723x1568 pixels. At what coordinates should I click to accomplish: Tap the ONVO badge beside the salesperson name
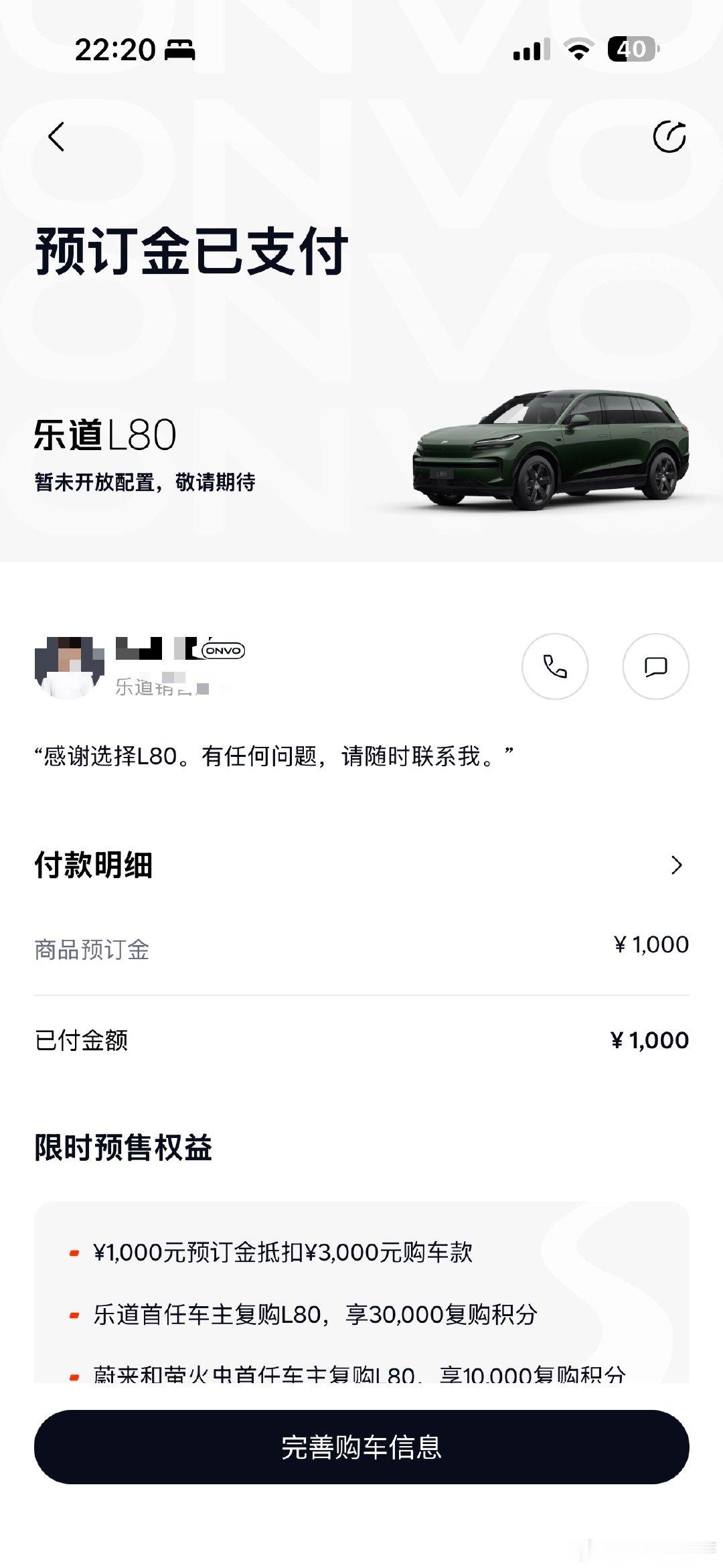pos(223,651)
